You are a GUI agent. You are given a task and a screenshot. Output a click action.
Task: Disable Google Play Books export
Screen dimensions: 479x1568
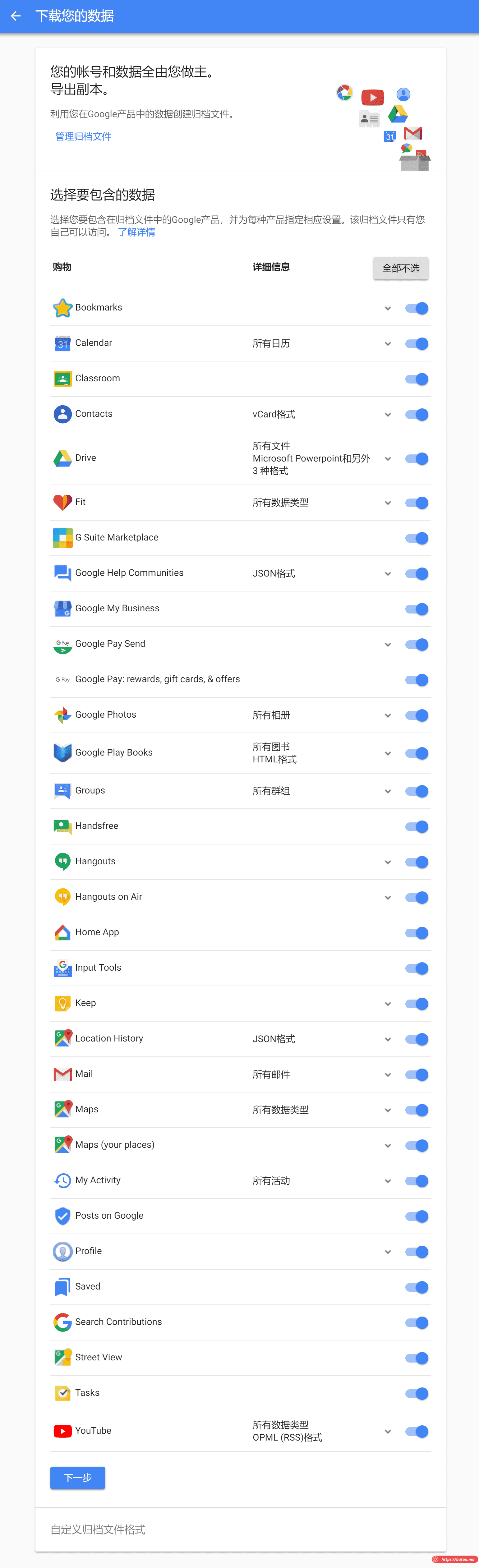point(417,754)
